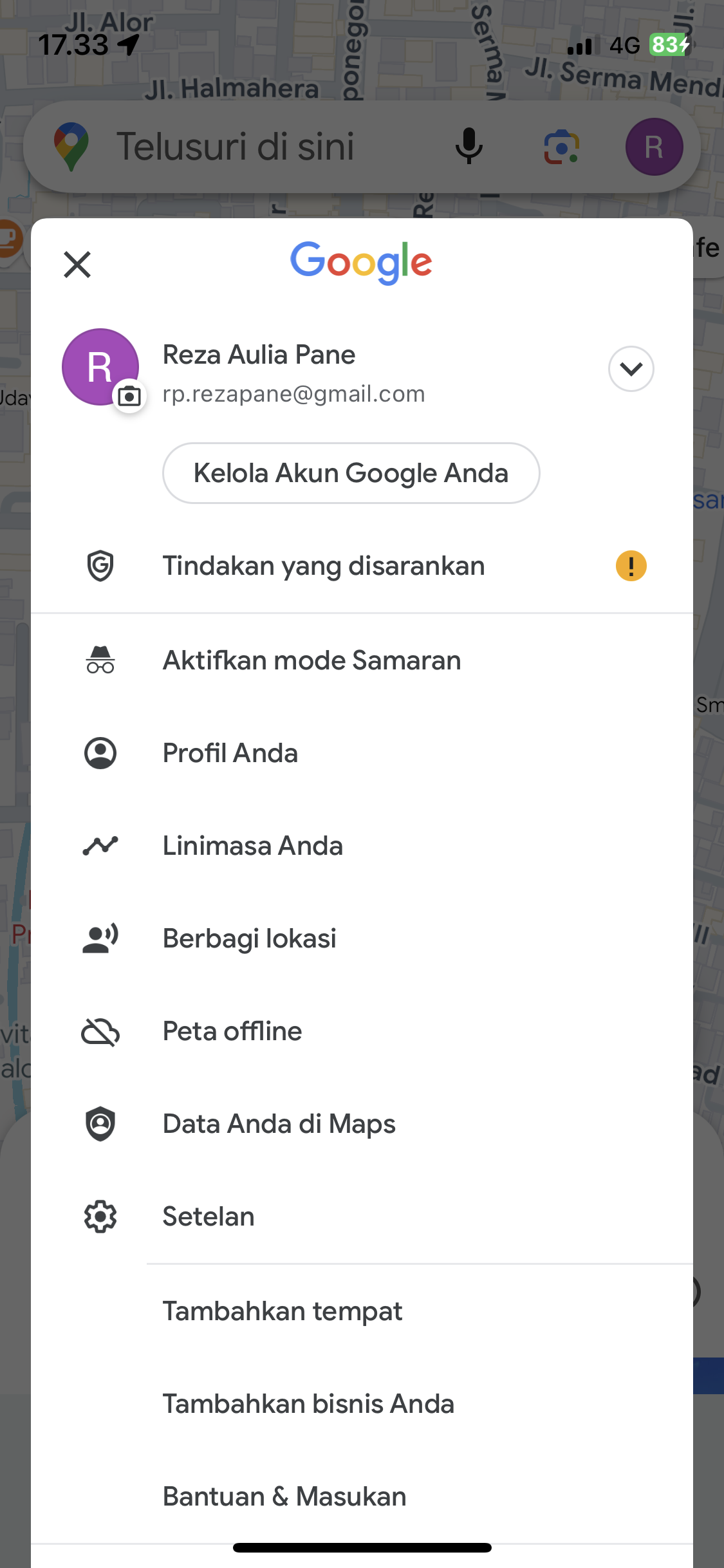Screen dimensions: 724x1568
Task: Open Setelan
Action: click(362, 1217)
